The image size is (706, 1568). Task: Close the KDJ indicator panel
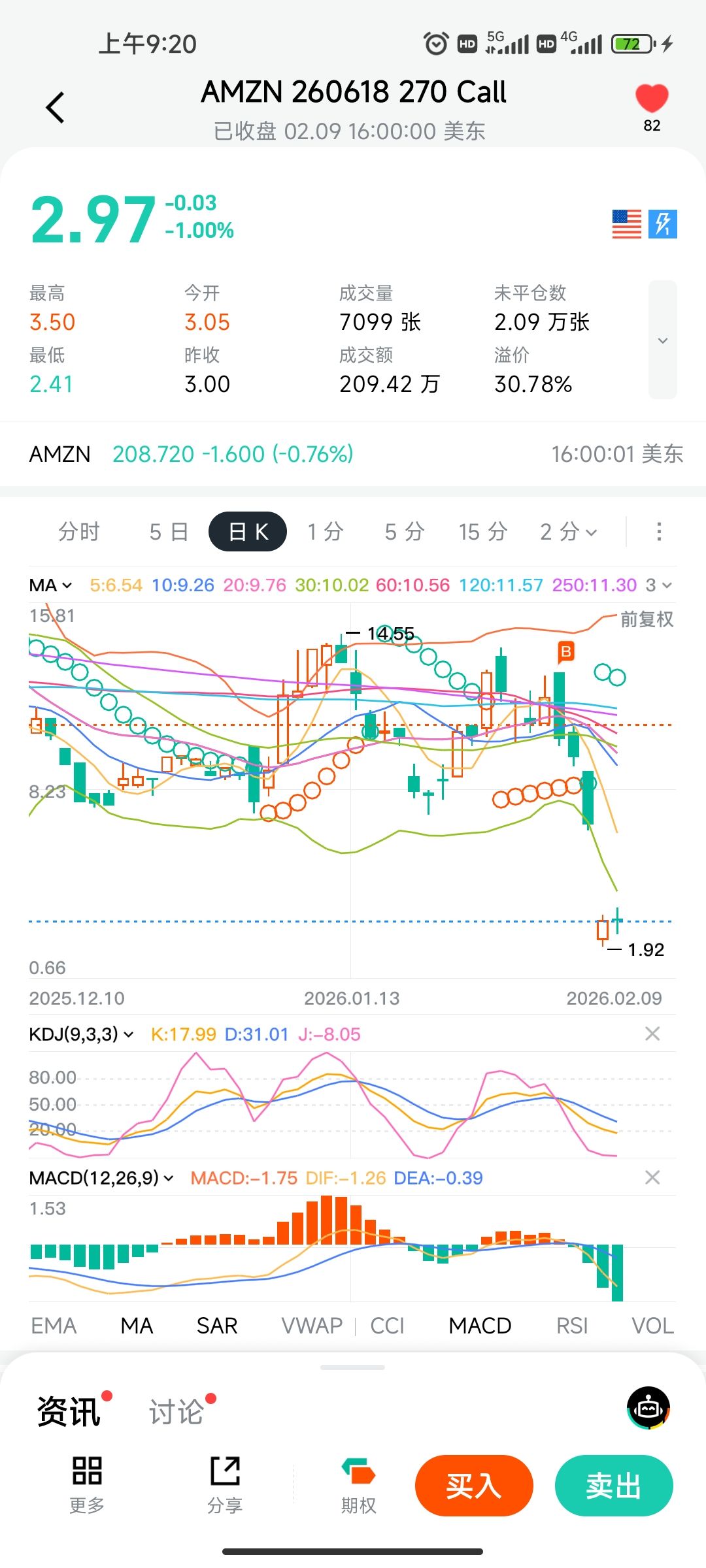652,1034
